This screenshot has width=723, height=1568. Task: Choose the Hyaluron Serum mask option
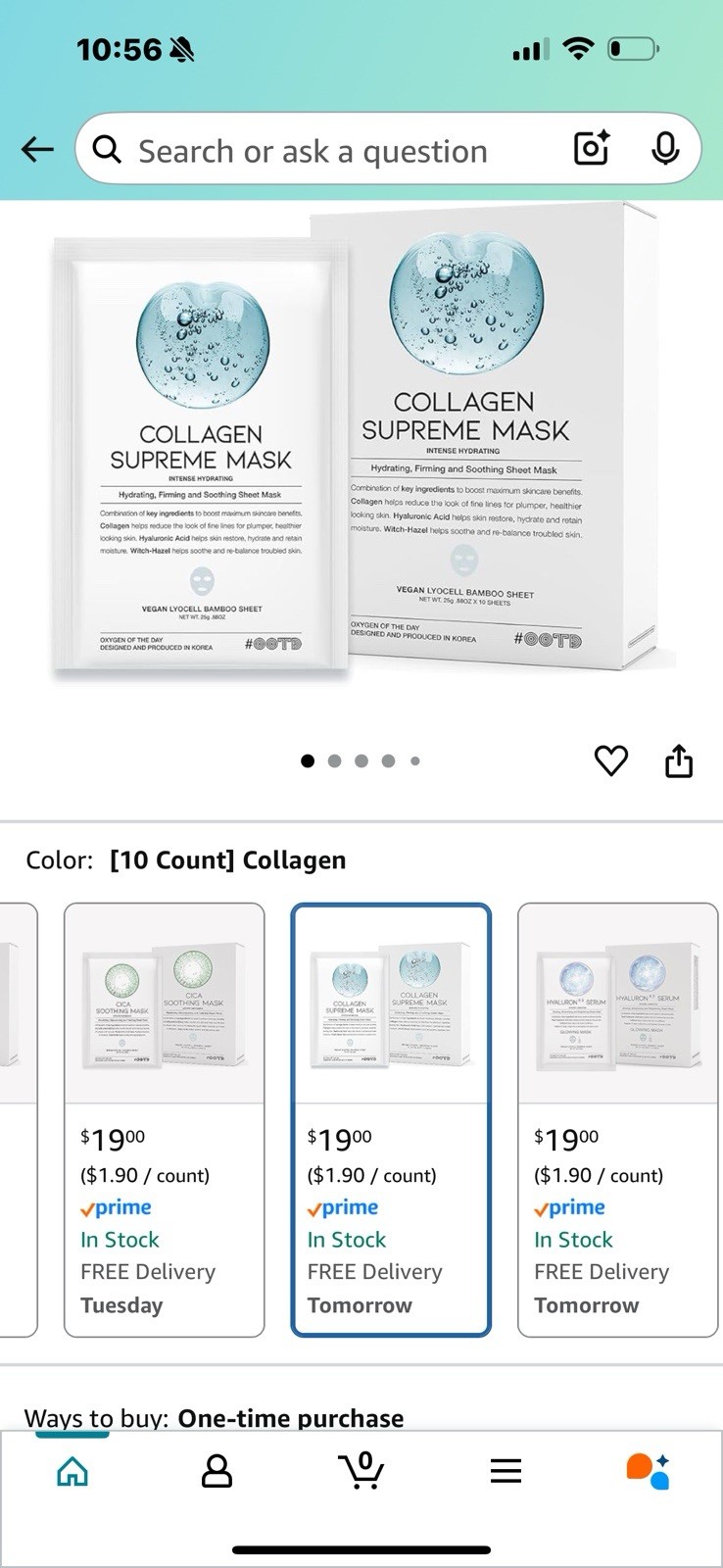click(617, 1119)
